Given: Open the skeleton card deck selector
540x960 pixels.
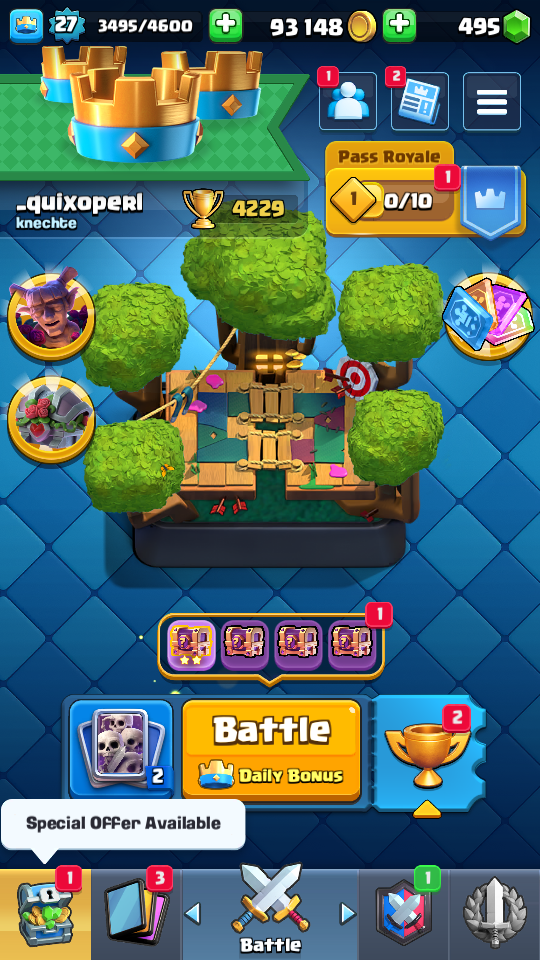Looking at the screenshot, I should [121, 748].
